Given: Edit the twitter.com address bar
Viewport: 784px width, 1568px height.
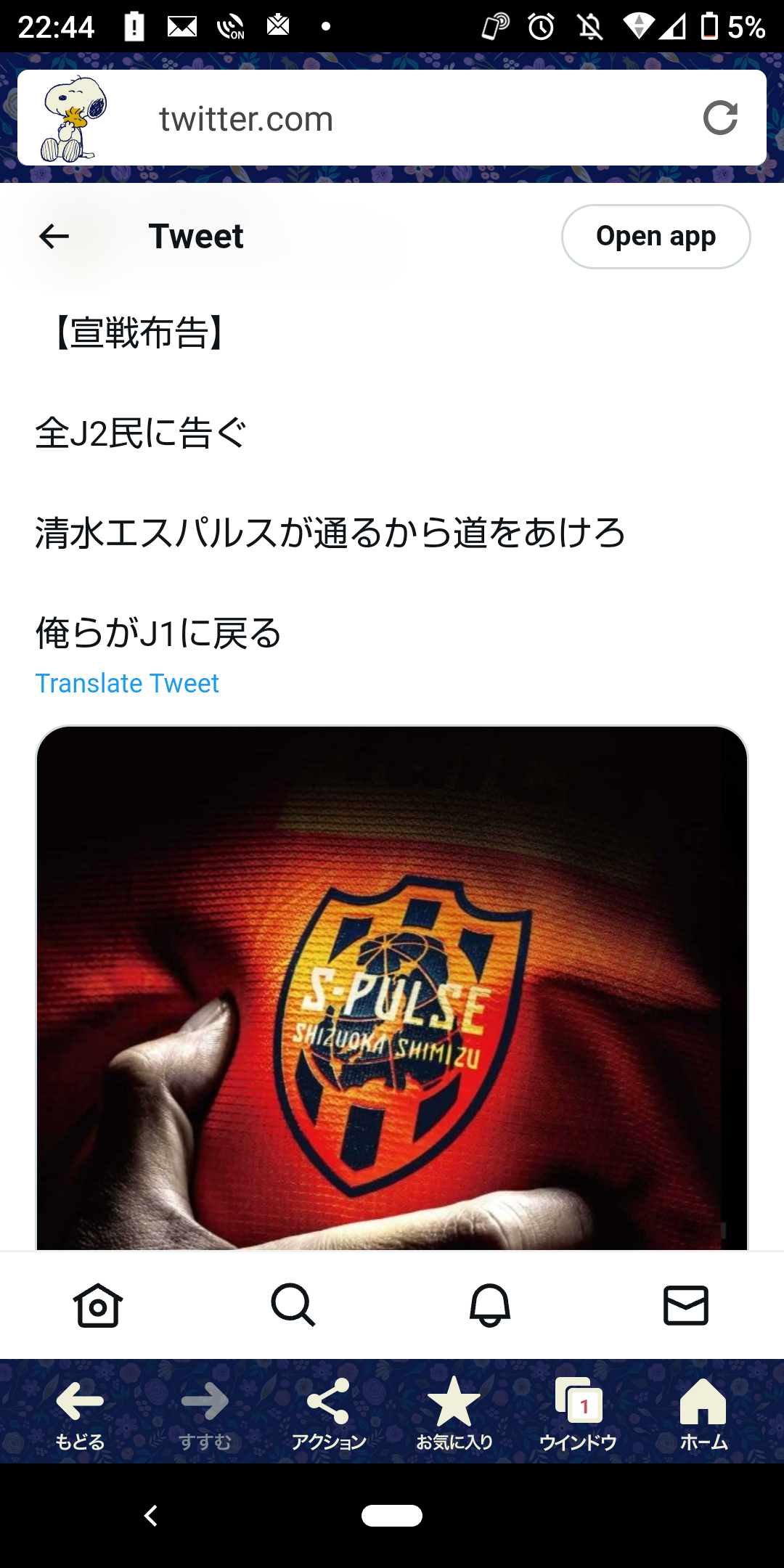Looking at the screenshot, I should tap(407, 118).
